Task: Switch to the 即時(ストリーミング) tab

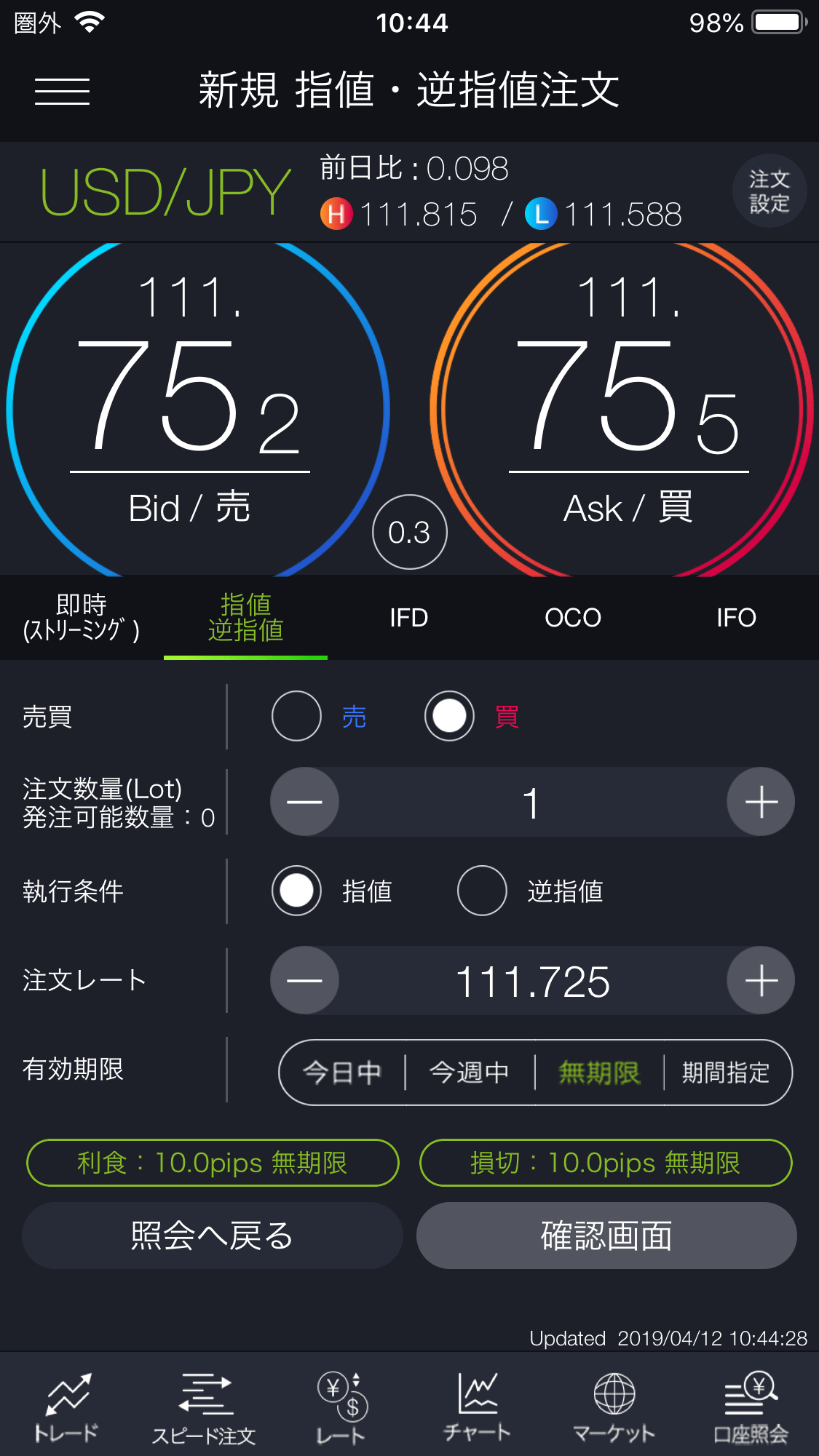Action: click(82, 617)
